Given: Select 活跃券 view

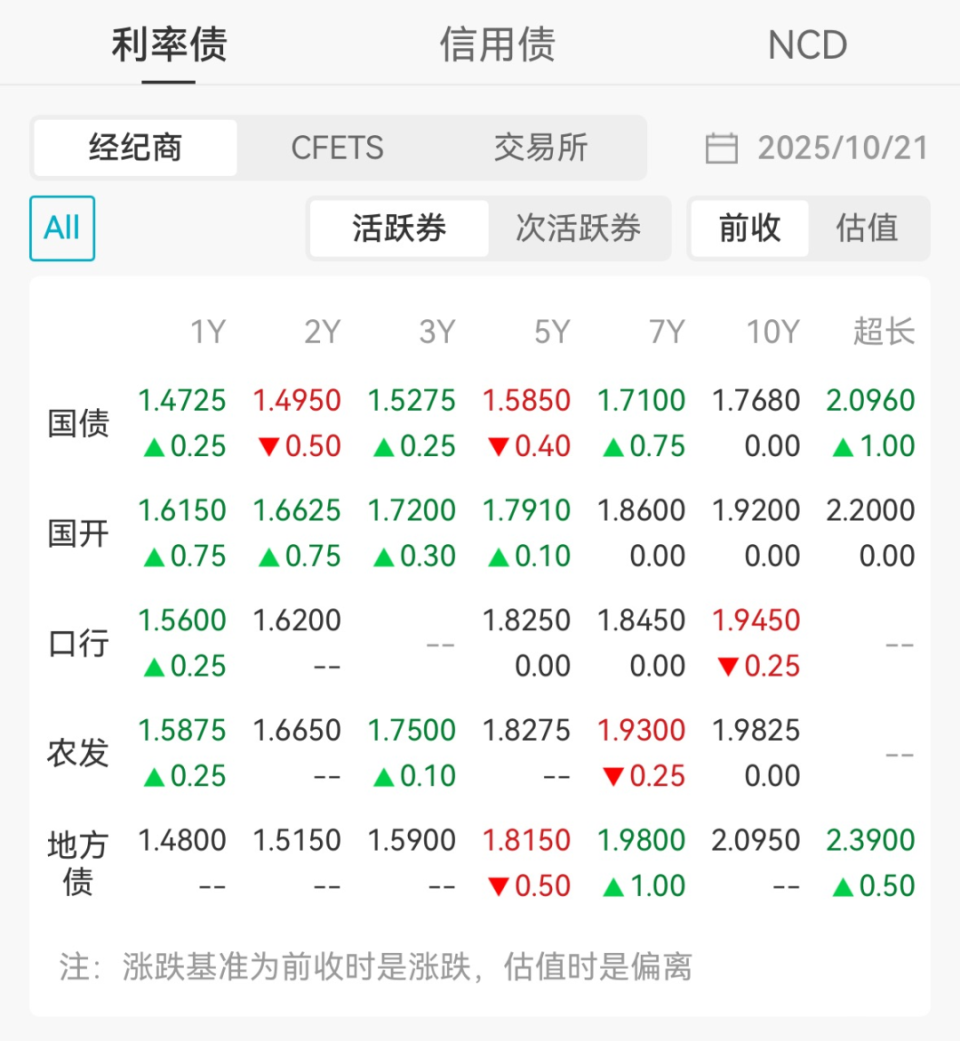Looking at the screenshot, I should [398, 228].
